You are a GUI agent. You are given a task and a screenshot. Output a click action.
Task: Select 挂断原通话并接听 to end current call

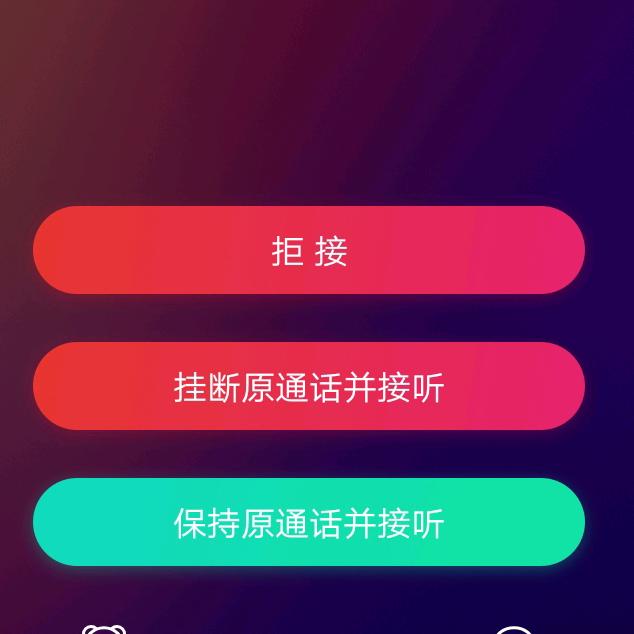(309, 387)
